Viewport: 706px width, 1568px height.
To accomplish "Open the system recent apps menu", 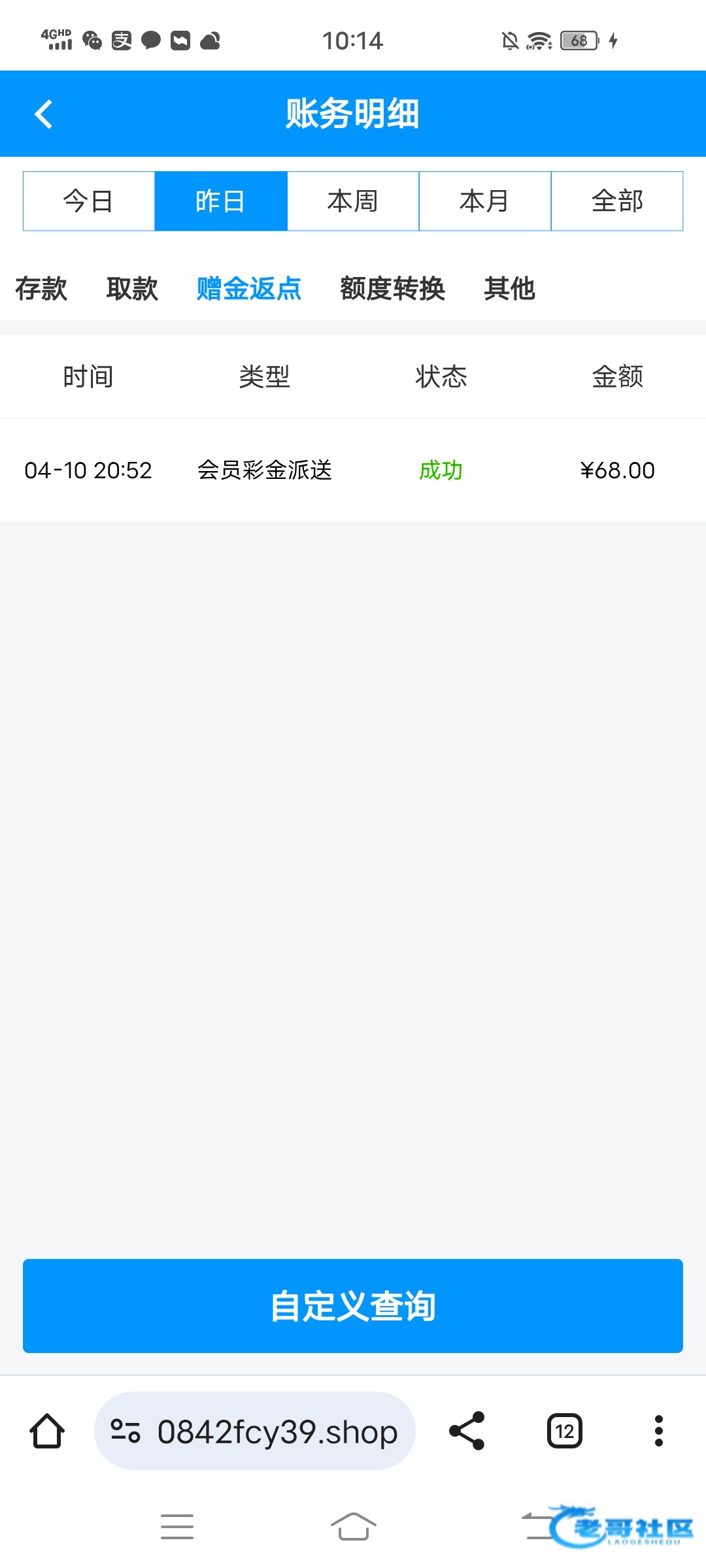I will tap(177, 1527).
